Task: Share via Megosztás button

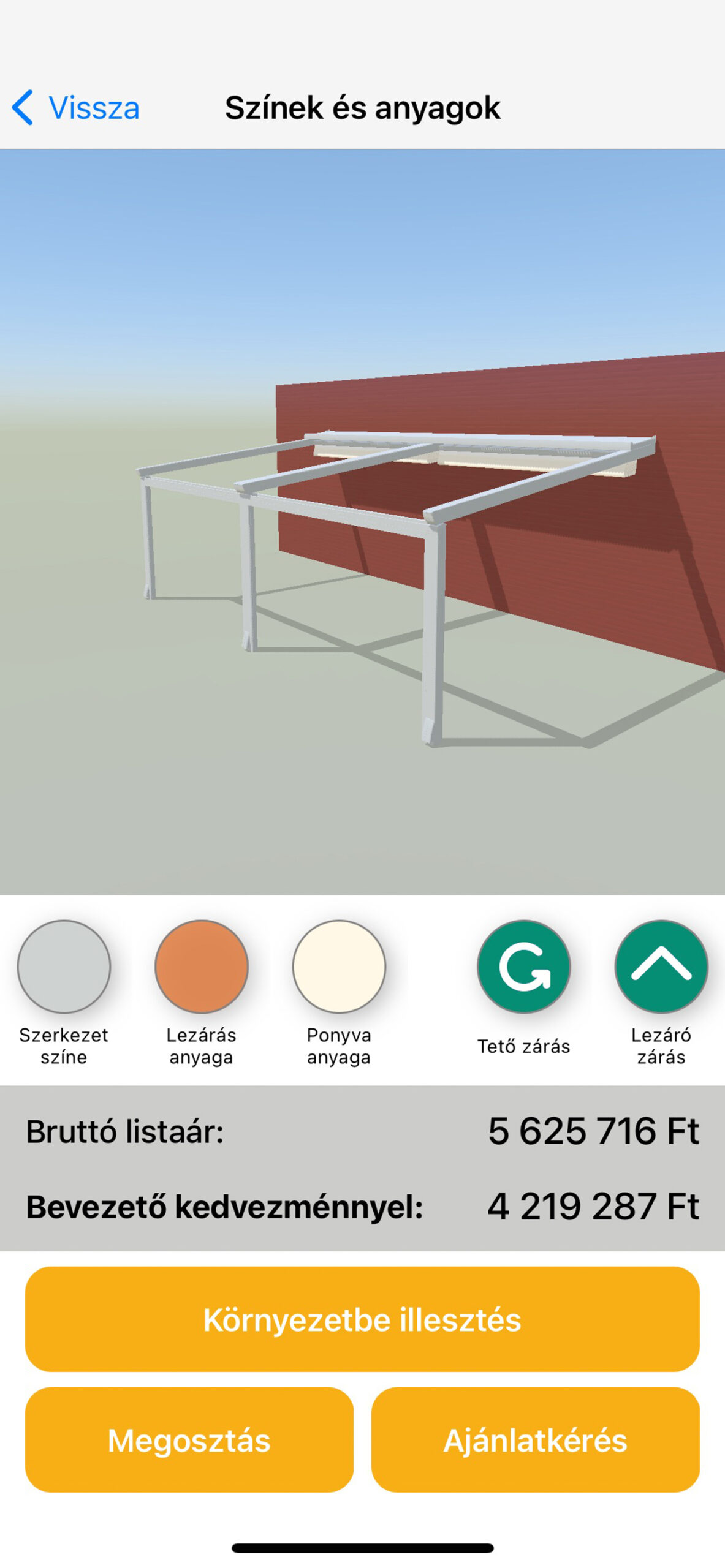Action: [x=189, y=1439]
